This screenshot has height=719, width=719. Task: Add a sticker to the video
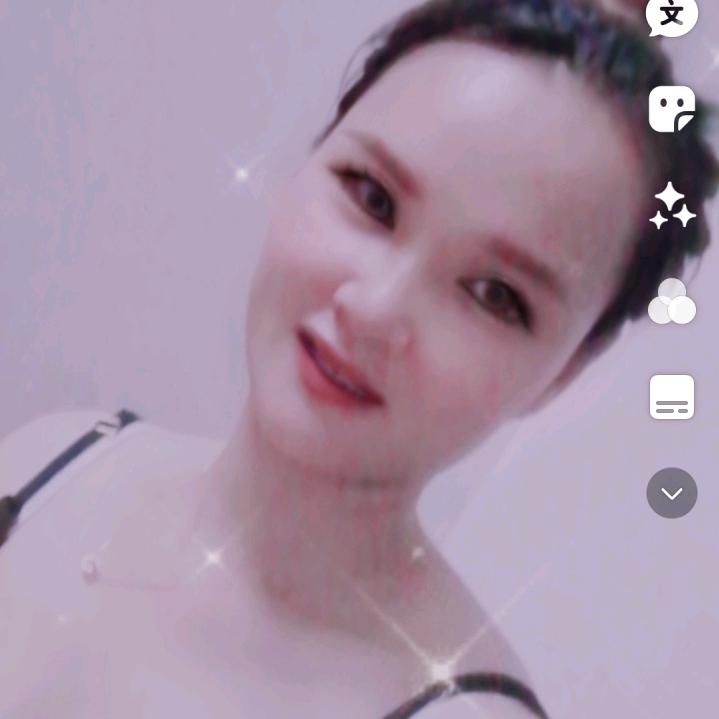(x=671, y=109)
